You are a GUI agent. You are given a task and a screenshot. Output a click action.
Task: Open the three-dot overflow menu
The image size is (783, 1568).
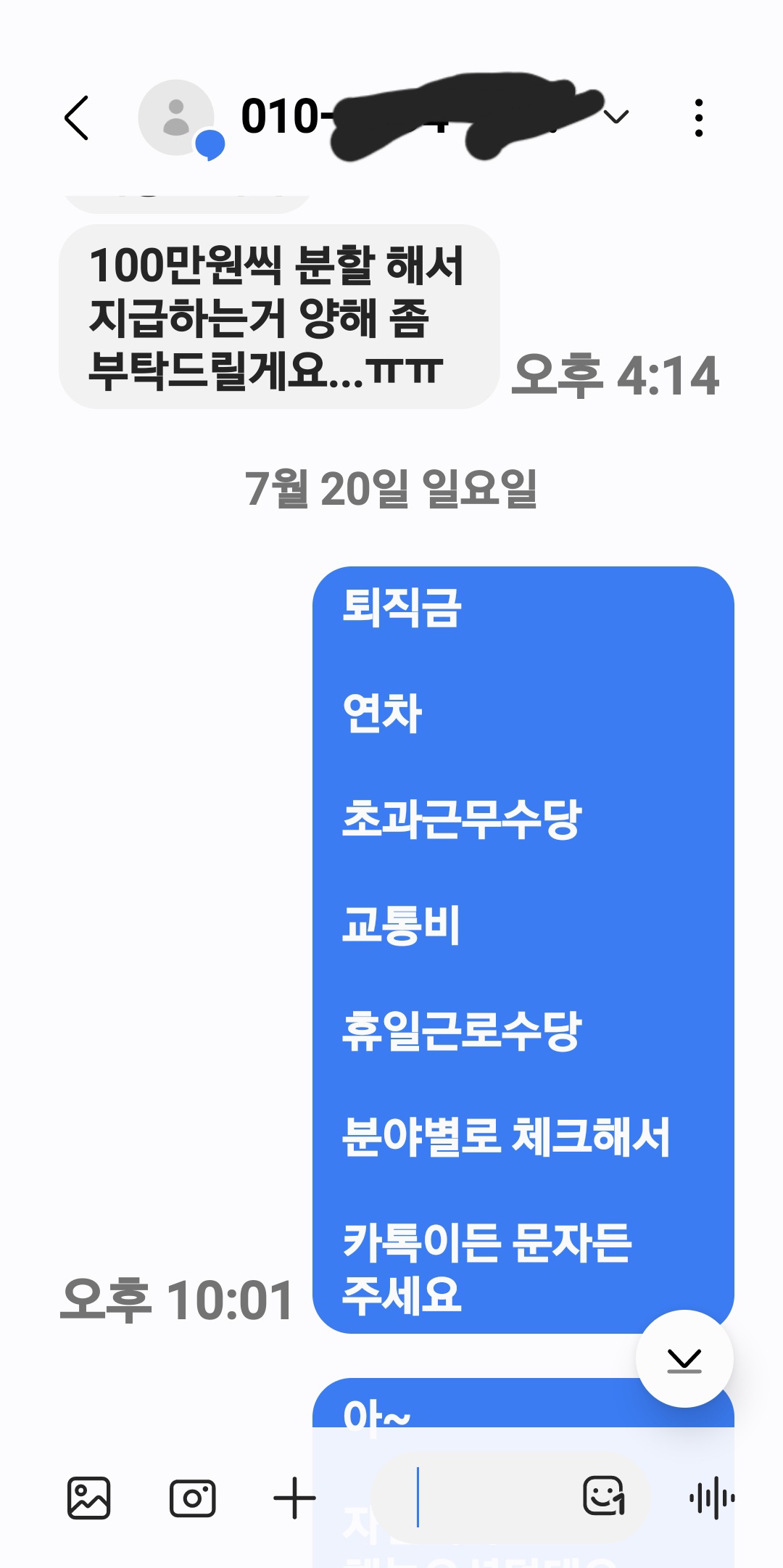(698, 117)
